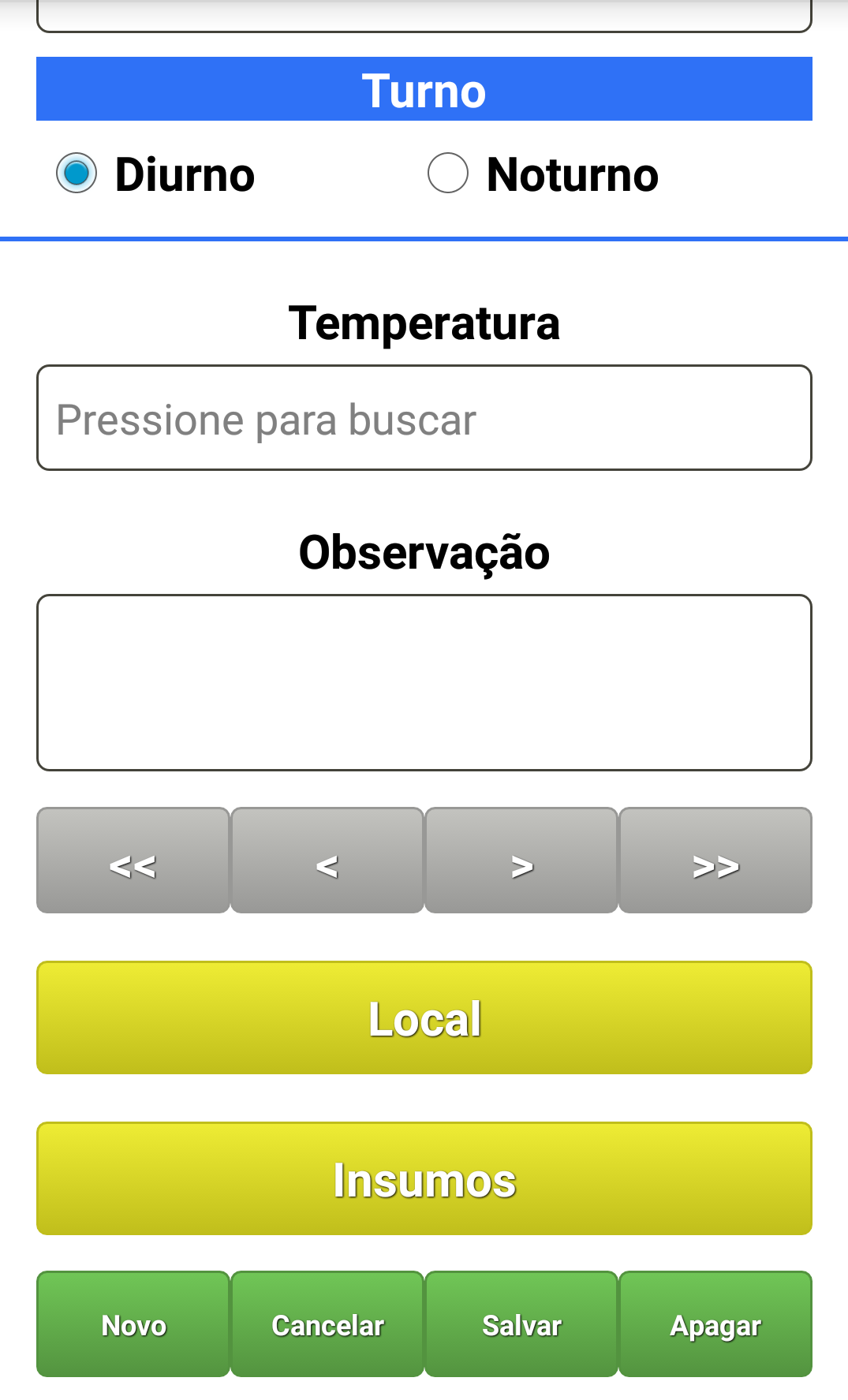
Task: Open the Local section
Action: (x=424, y=1017)
